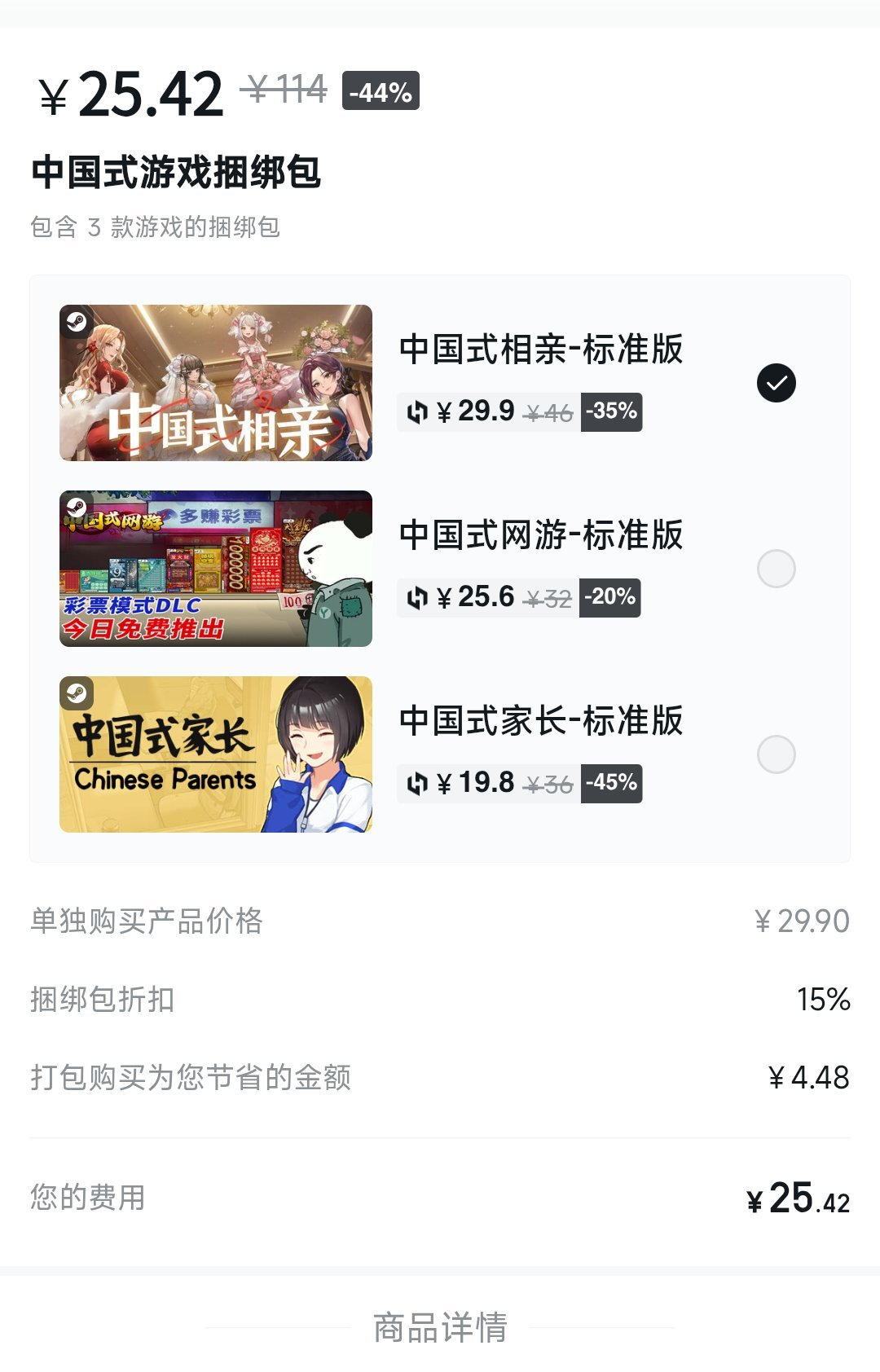Open the 中国式相亲 game thumbnail
Viewport: 880px width, 1372px height.
pyautogui.click(x=216, y=383)
